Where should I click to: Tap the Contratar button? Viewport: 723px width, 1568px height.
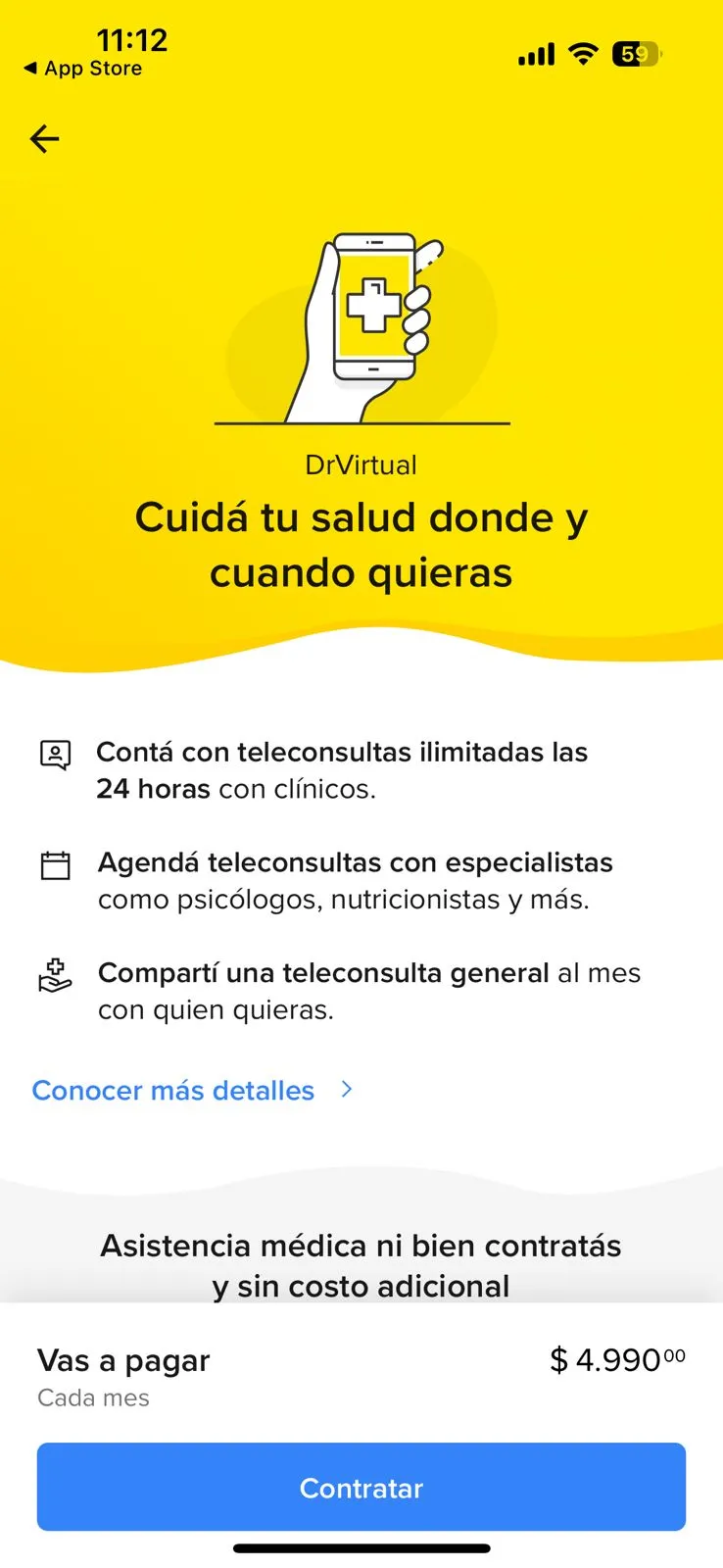[x=361, y=1487]
